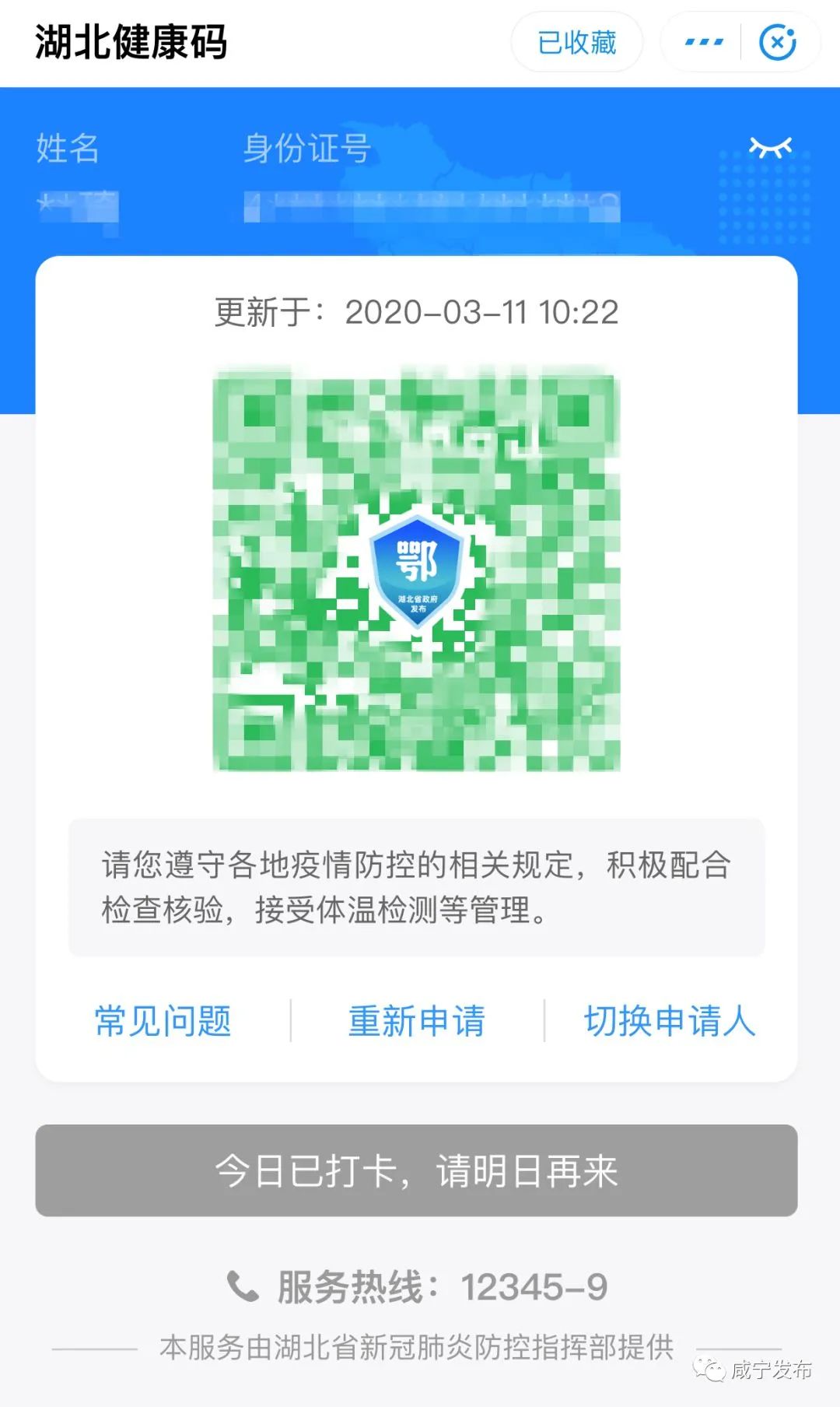Toggle visibility of name and ID number

tap(770, 146)
